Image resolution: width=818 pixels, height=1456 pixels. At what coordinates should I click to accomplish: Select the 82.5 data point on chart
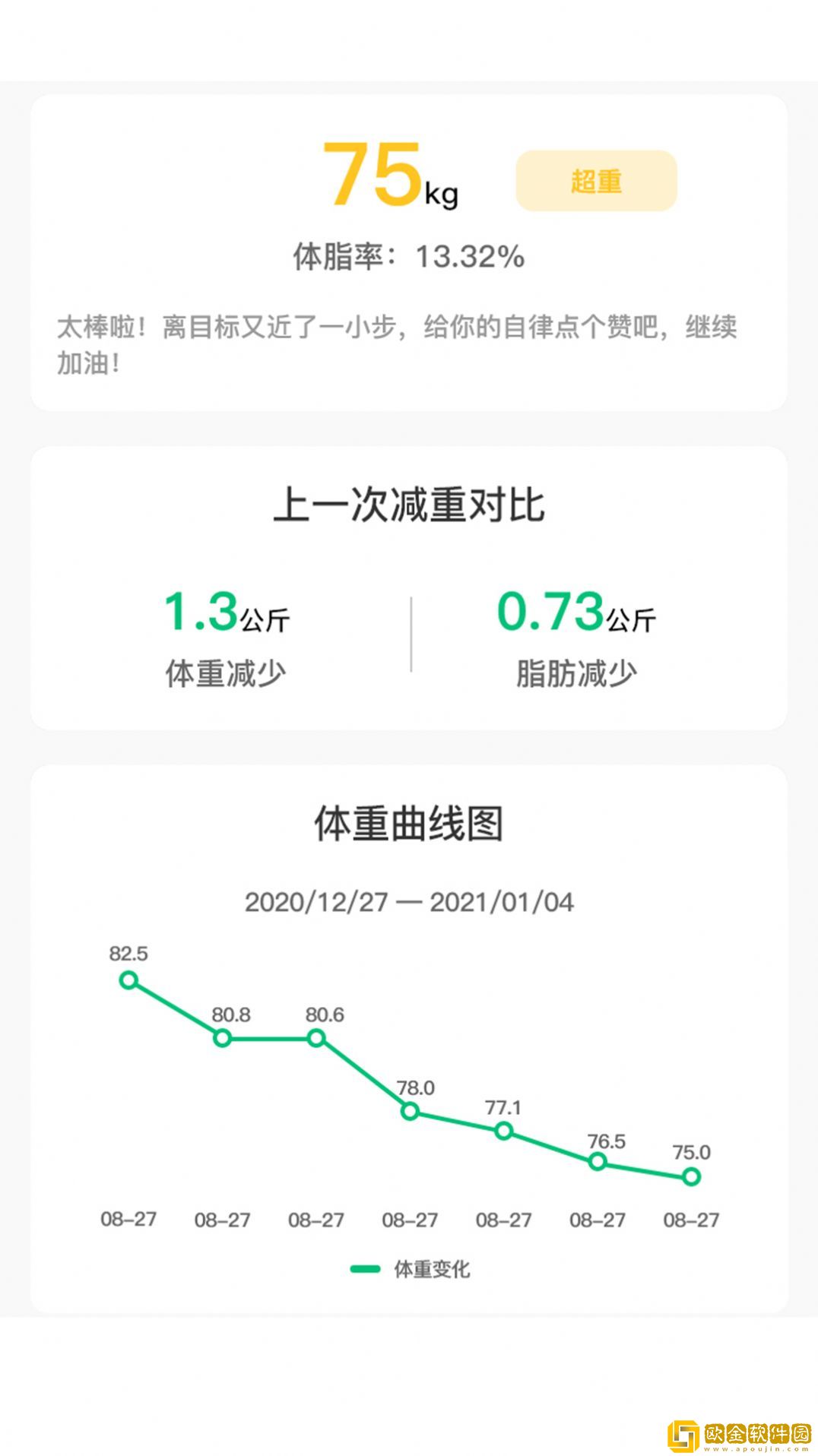coord(128,982)
